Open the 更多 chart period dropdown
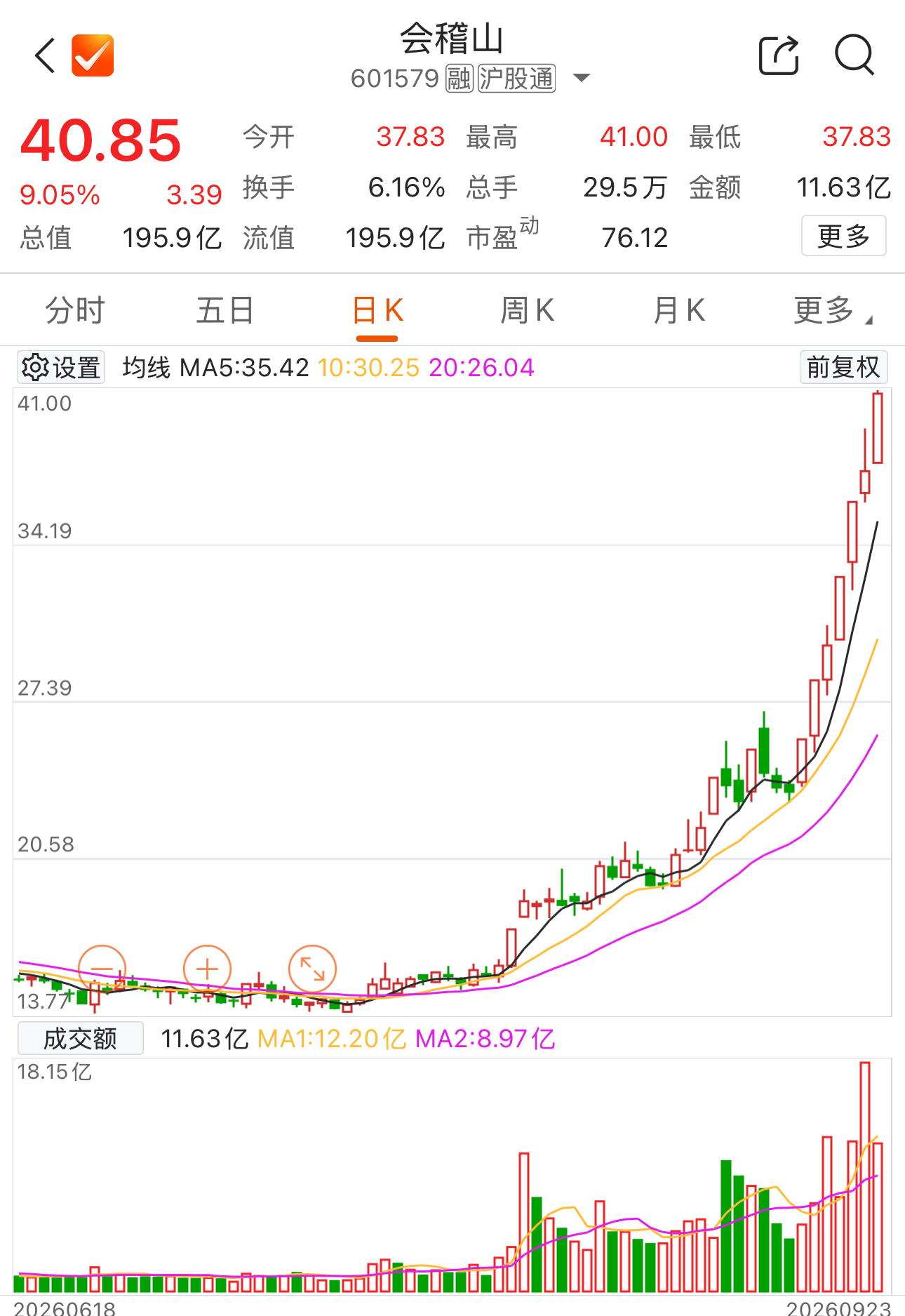The width and height of the screenshot is (905, 1316). [833, 310]
